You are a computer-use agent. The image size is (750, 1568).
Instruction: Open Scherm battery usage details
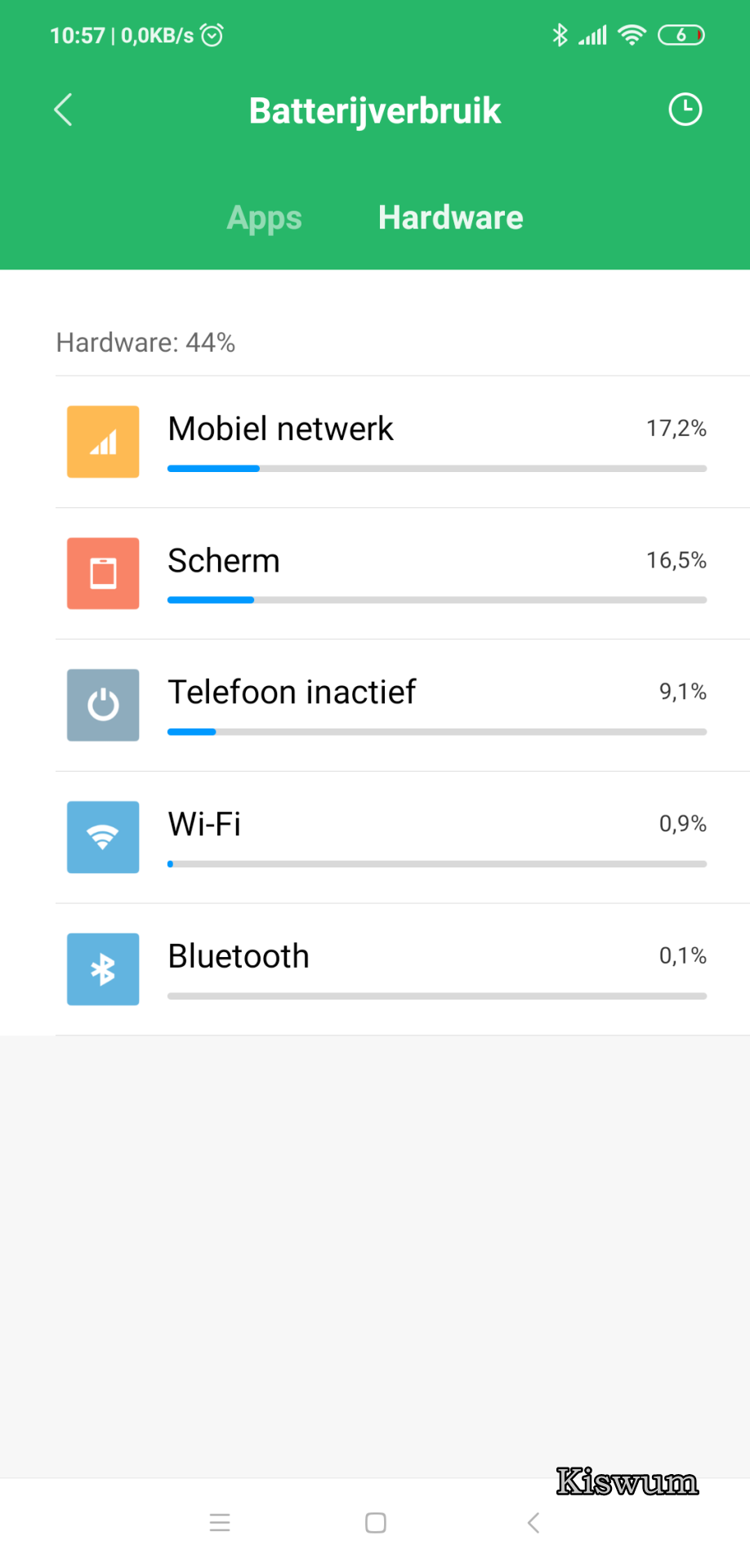[403, 573]
